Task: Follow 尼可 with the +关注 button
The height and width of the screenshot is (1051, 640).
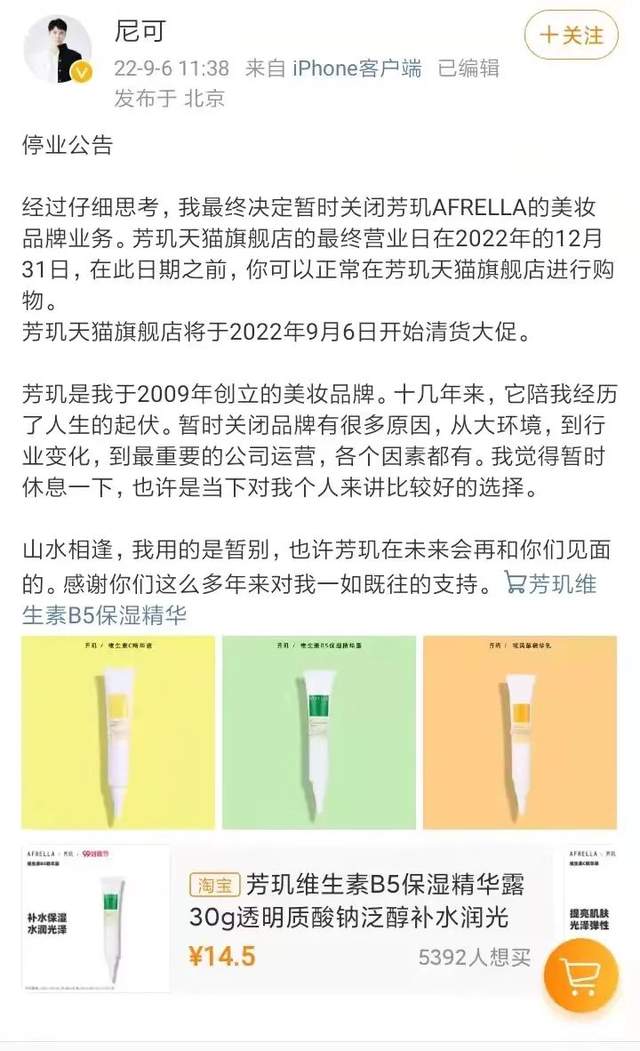Action: (571, 35)
